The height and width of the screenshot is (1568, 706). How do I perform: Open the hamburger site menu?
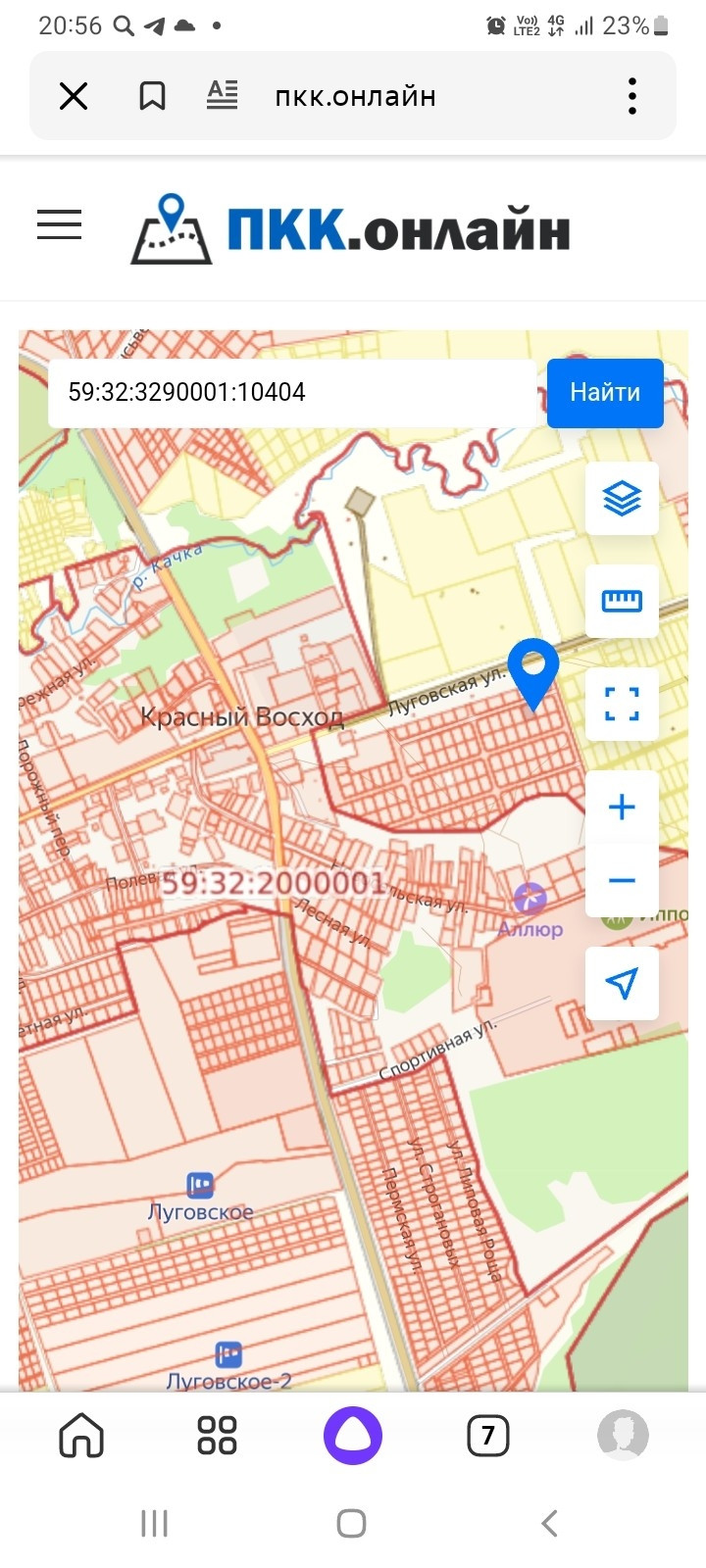click(x=60, y=224)
